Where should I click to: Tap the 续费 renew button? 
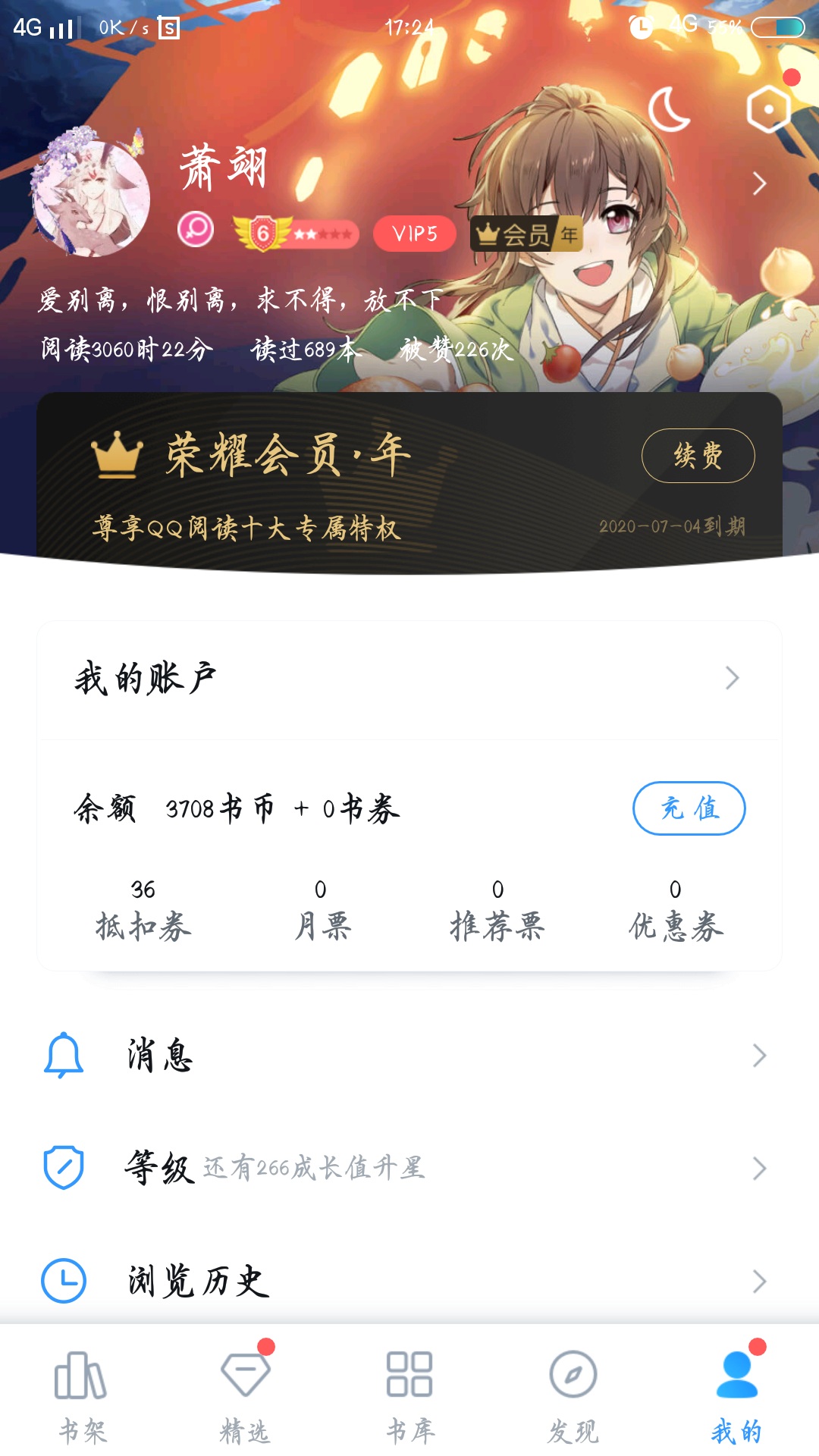pos(698,456)
